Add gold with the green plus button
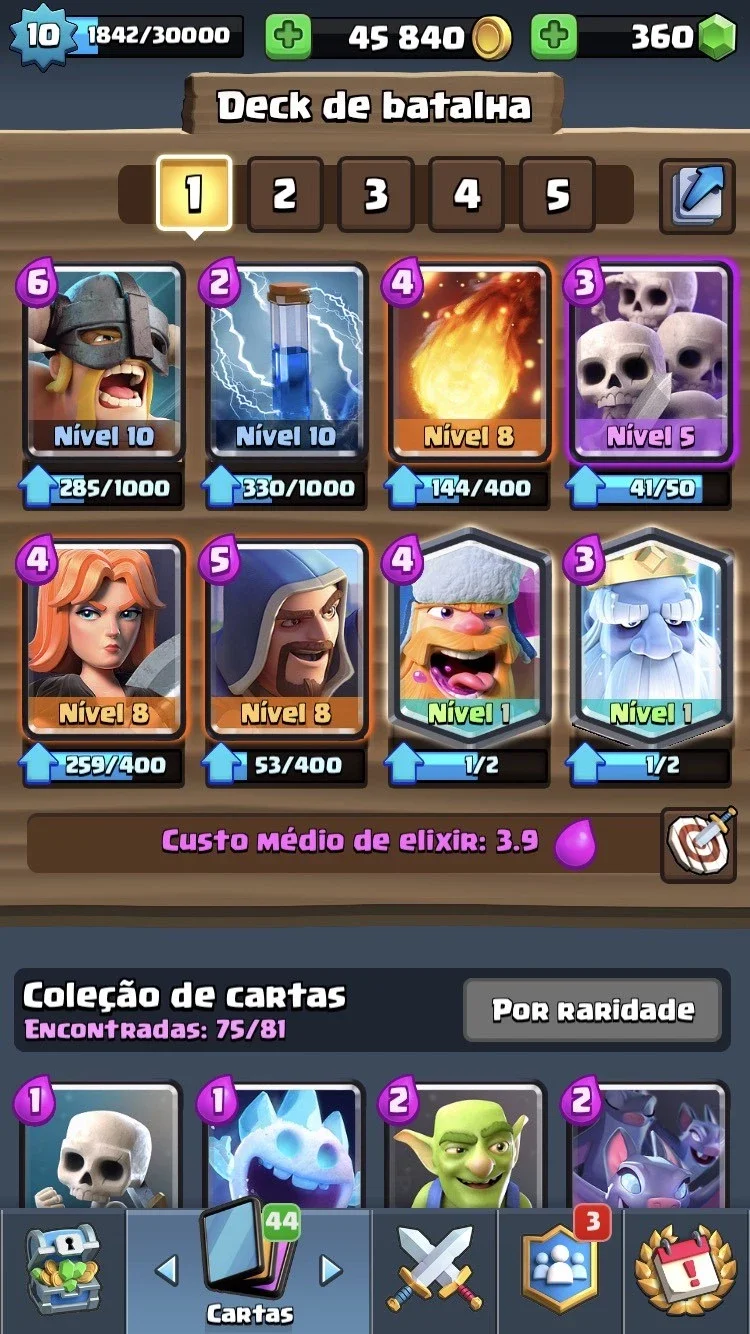 click(x=288, y=37)
